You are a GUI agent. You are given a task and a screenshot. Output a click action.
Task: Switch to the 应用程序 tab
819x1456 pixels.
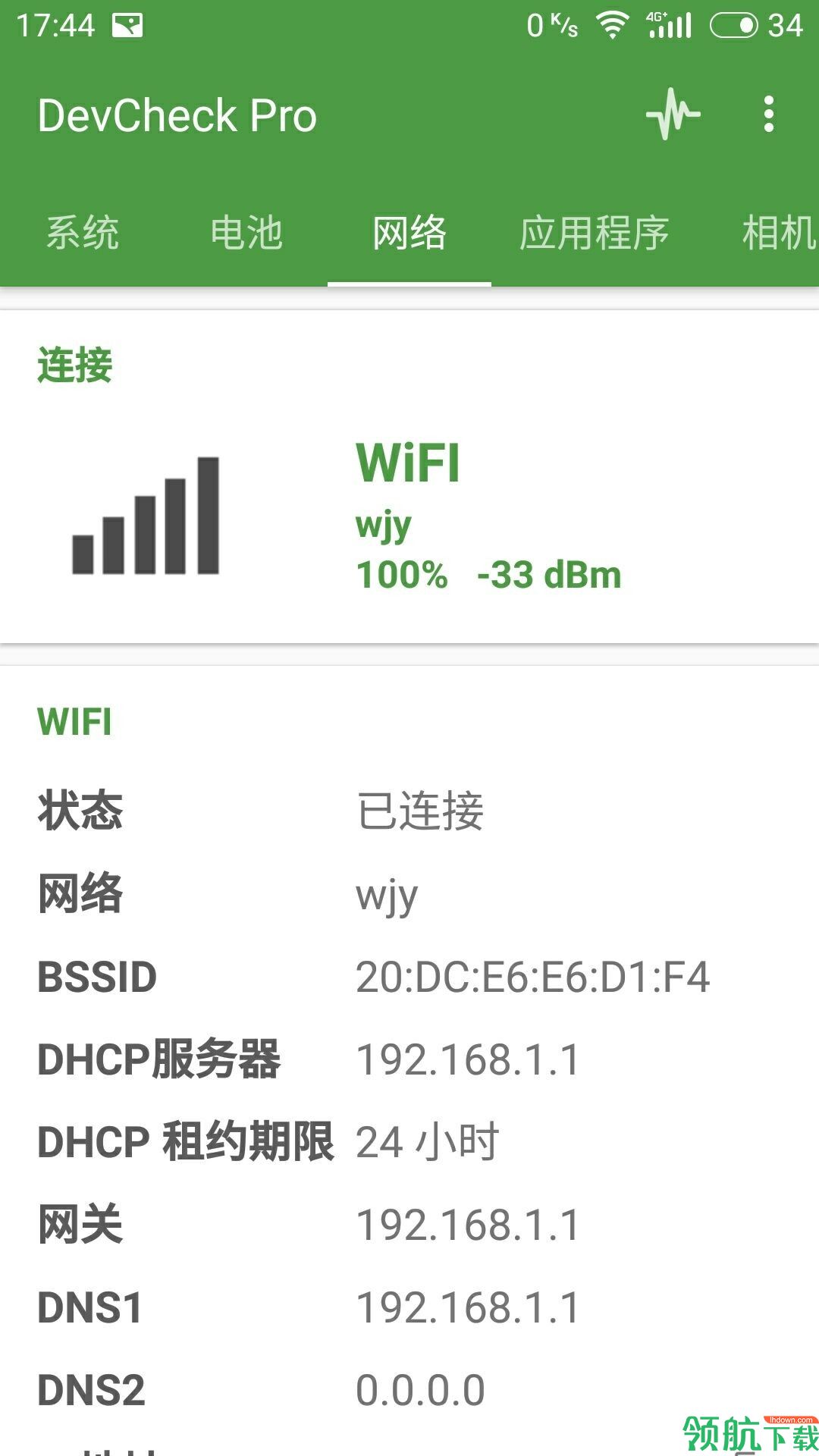pyautogui.click(x=598, y=234)
